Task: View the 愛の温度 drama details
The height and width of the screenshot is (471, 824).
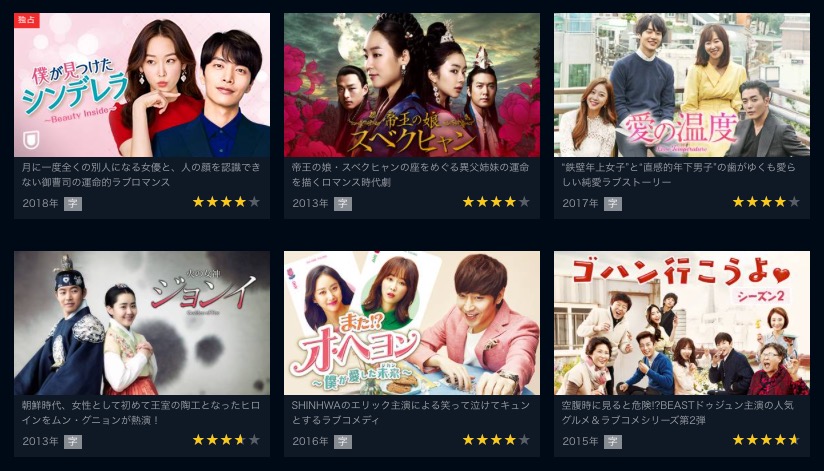Action: (x=682, y=85)
